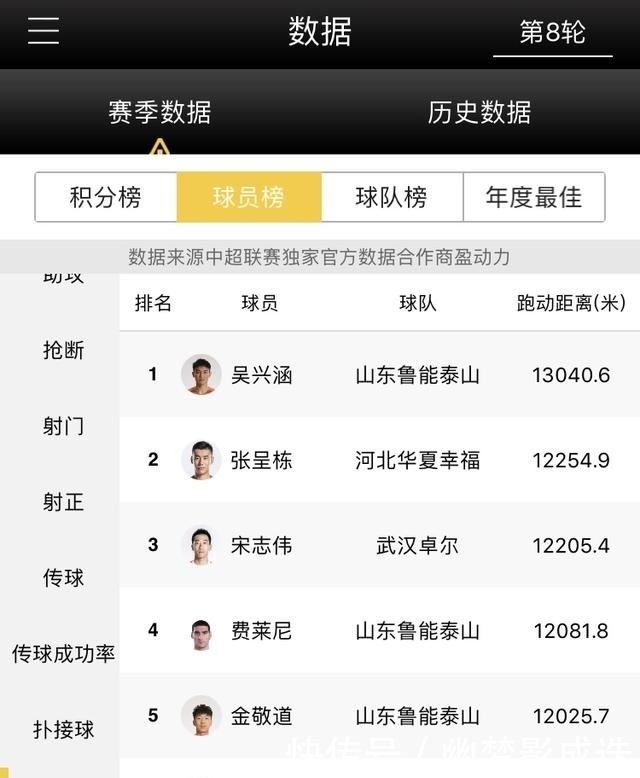Screen dimensions: 640x778
Task: Open the hamburger drawer menu
Action: (x=43, y=31)
